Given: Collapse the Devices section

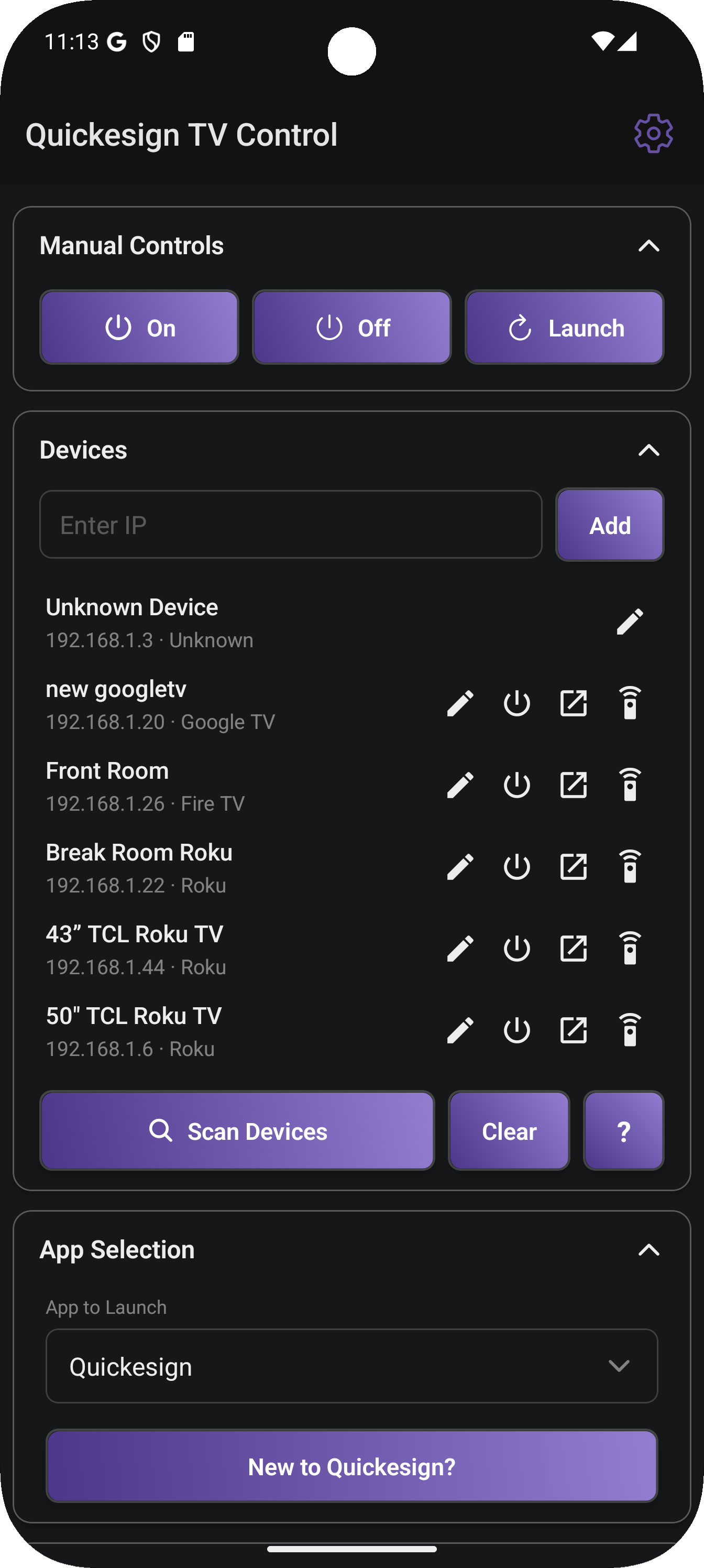Looking at the screenshot, I should (x=648, y=451).
